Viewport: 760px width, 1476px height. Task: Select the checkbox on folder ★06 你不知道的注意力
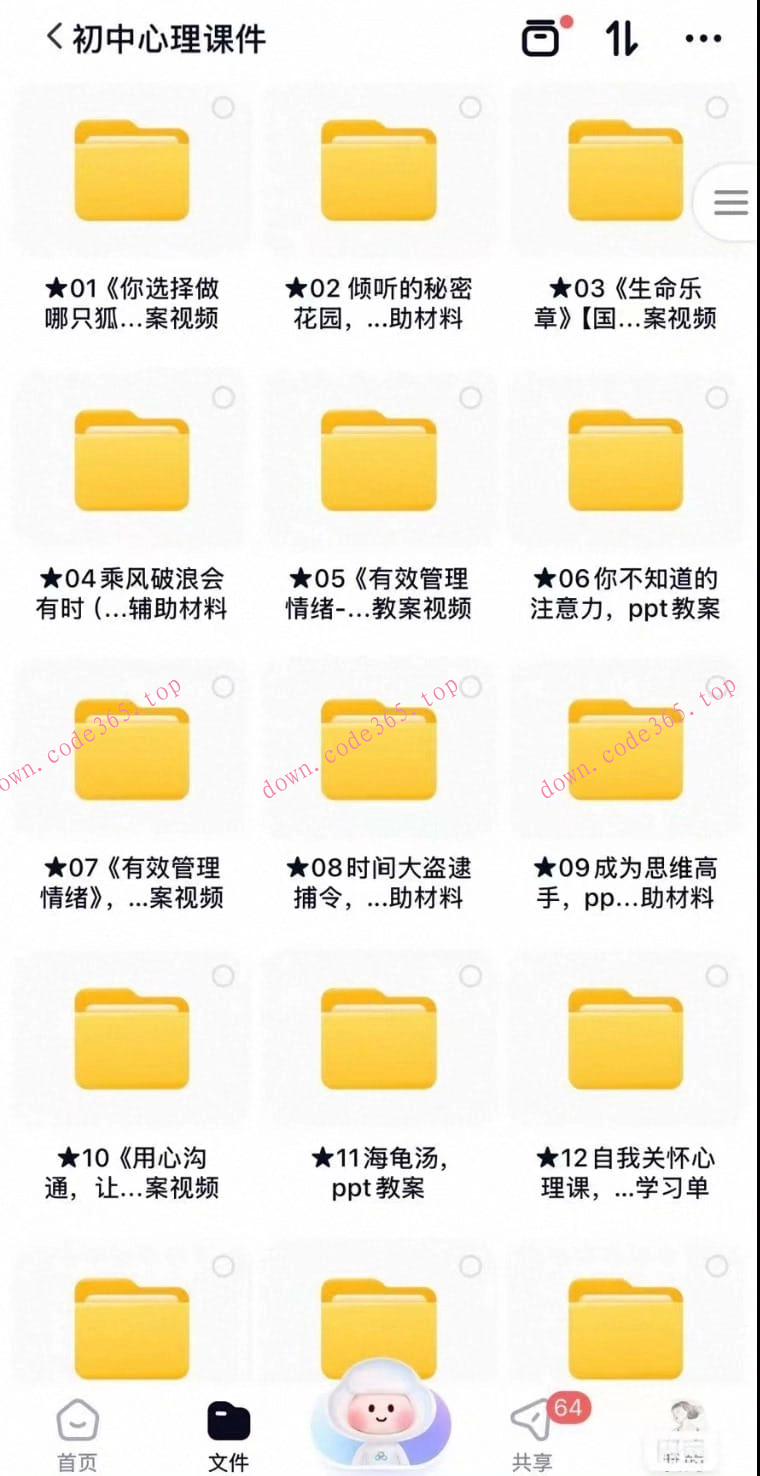pyautogui.click(x=717, y=397)
